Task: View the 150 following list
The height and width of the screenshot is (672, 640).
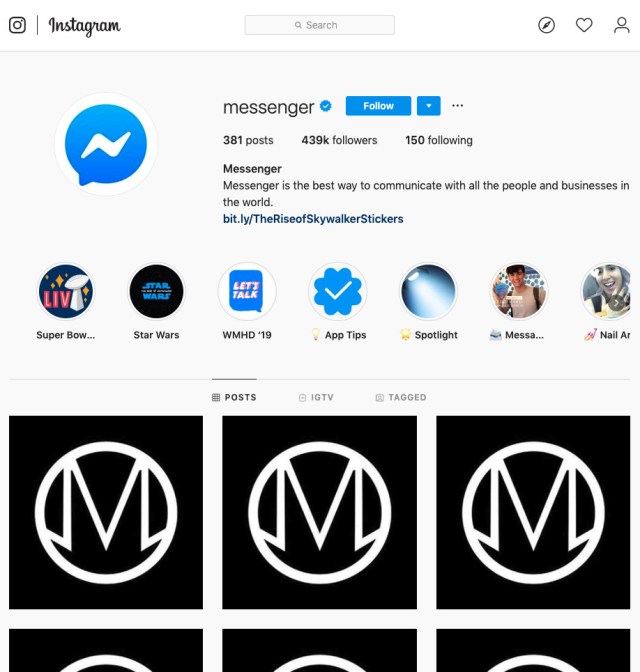Action: click(438, 141)
